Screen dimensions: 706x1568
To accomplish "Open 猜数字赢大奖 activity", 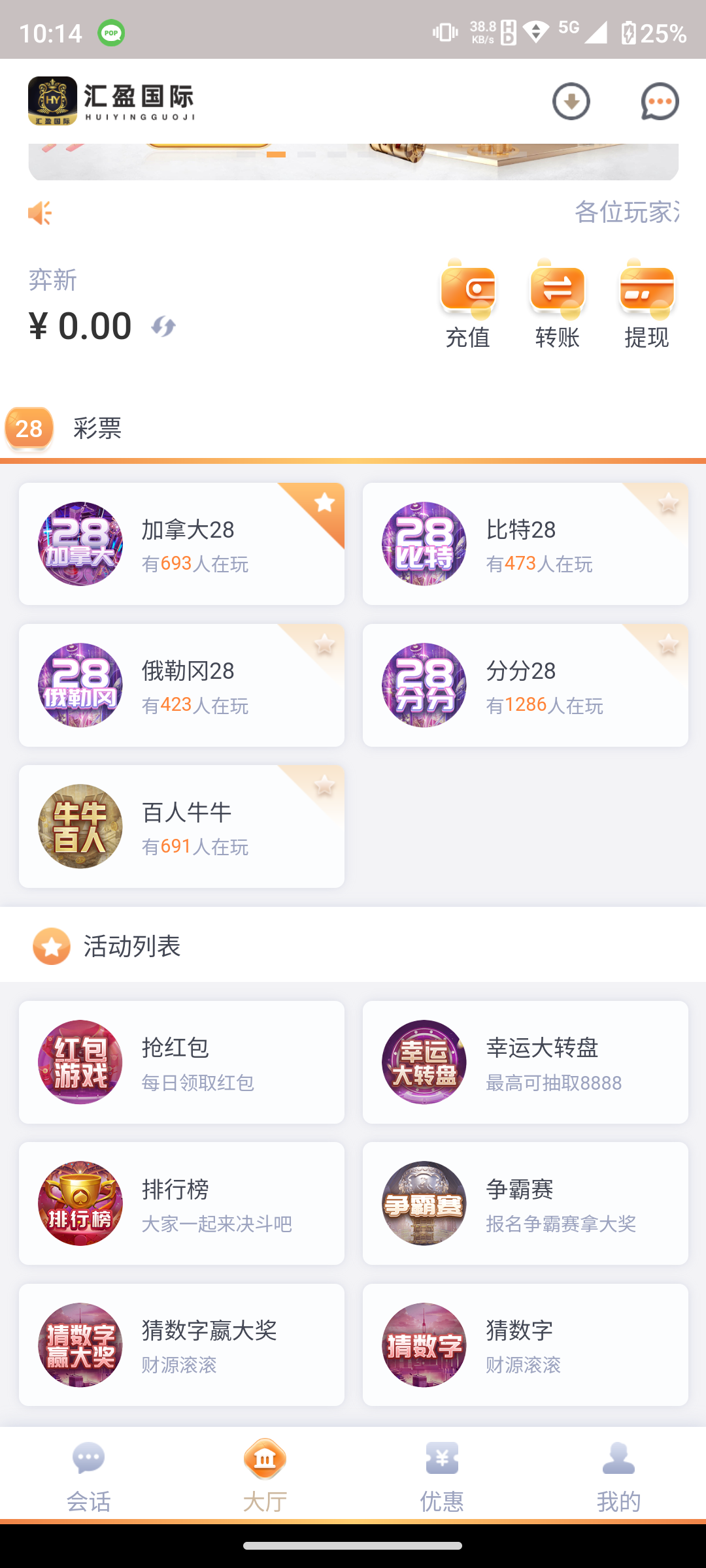I will (x=182, y=1345).
